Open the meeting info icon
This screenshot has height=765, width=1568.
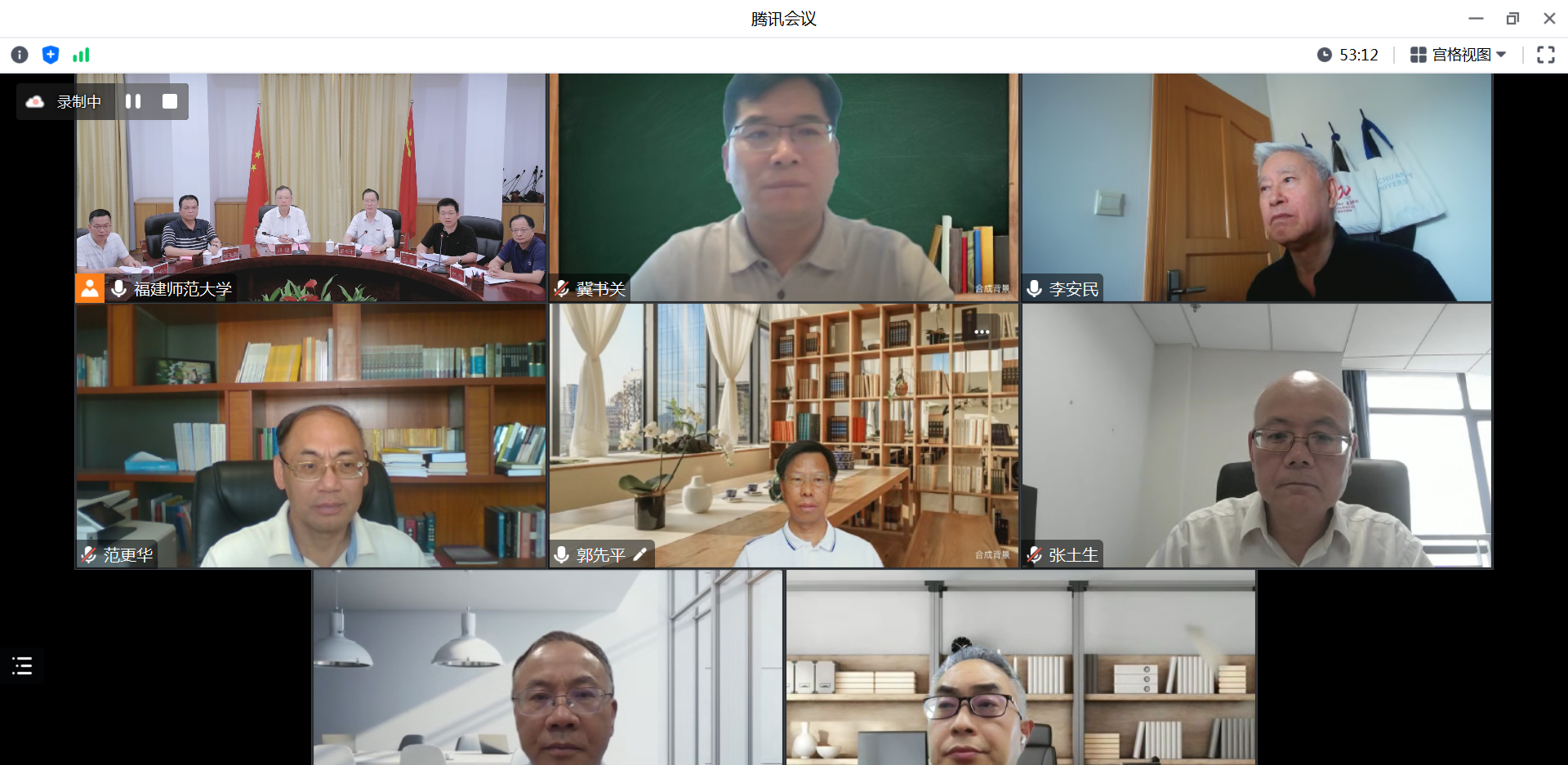(20, 55)
